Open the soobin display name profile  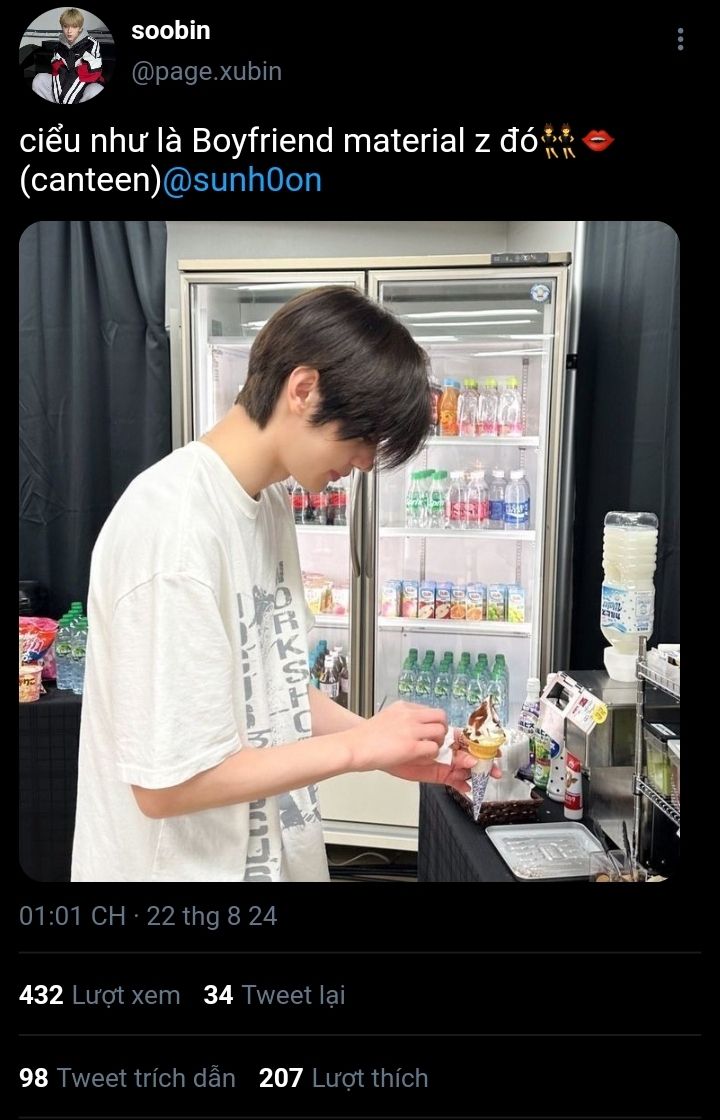[x=171, y=31]
